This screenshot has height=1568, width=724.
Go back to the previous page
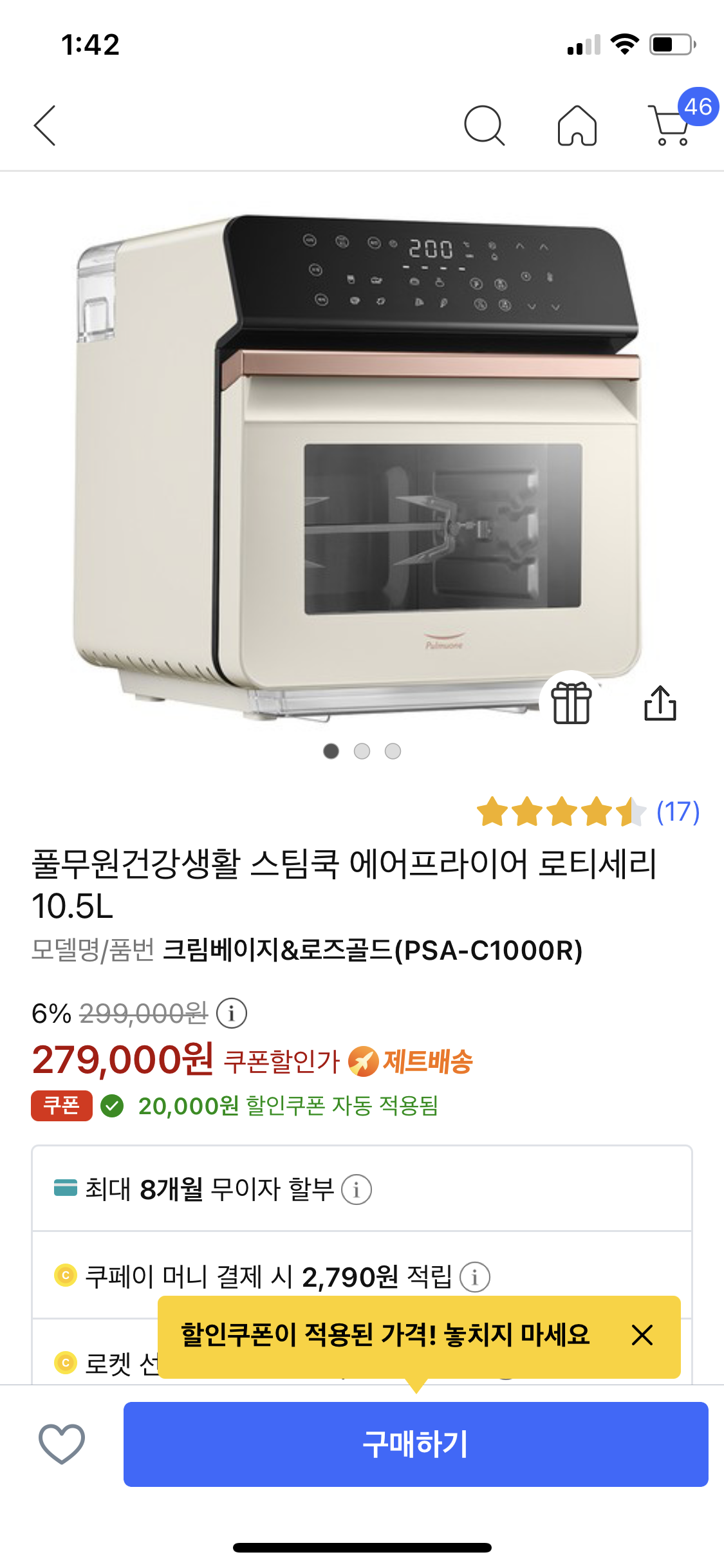click(45, 126)
